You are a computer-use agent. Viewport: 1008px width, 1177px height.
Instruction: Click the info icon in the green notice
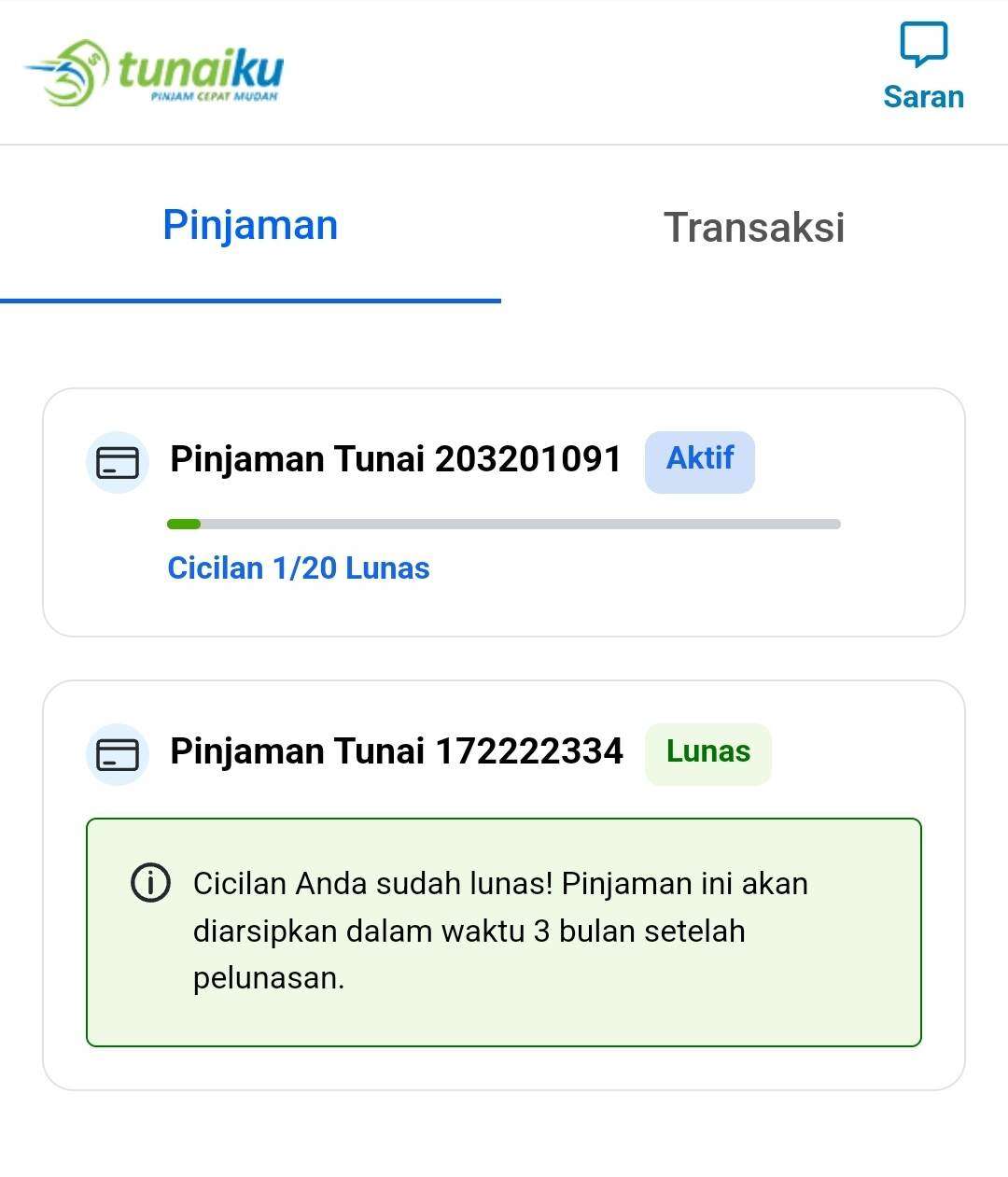pyautogui.click(x=152, y=883)
